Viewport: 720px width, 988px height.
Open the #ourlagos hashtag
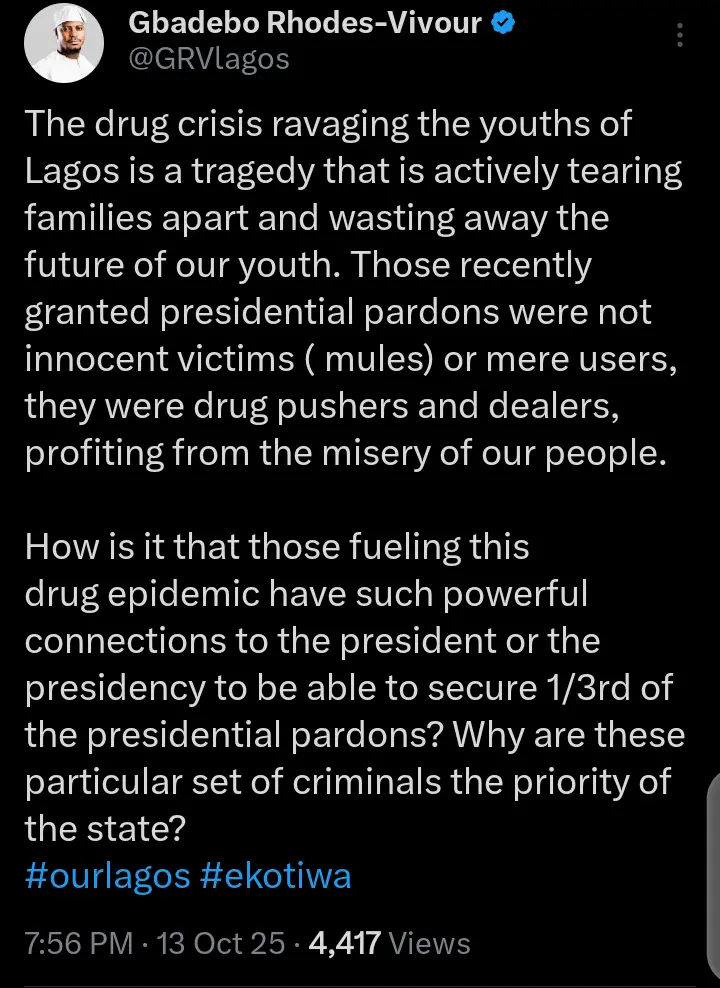pyautogui.click(x=107, y=876)
